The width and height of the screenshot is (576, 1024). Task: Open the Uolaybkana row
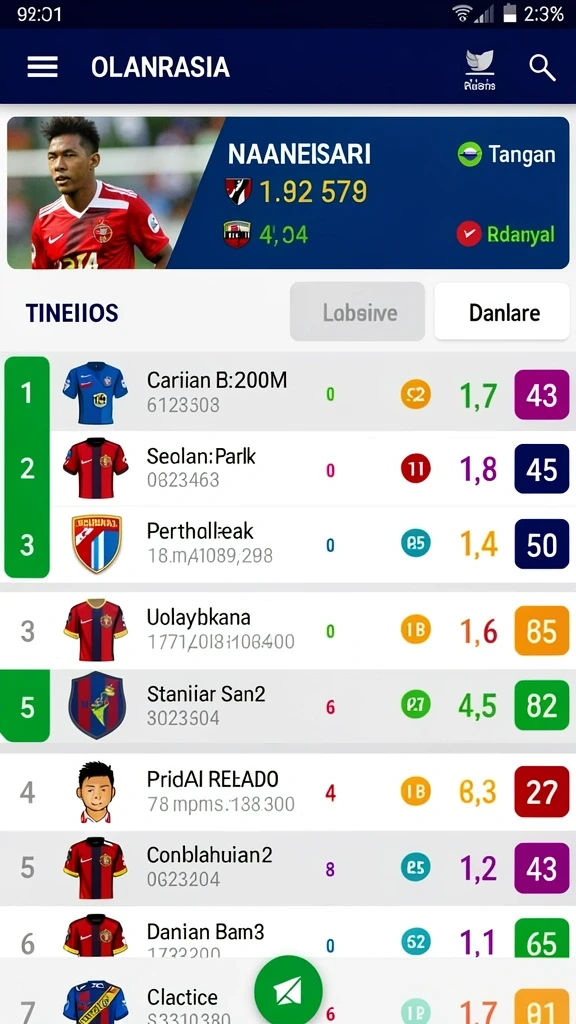pos(288,631)
